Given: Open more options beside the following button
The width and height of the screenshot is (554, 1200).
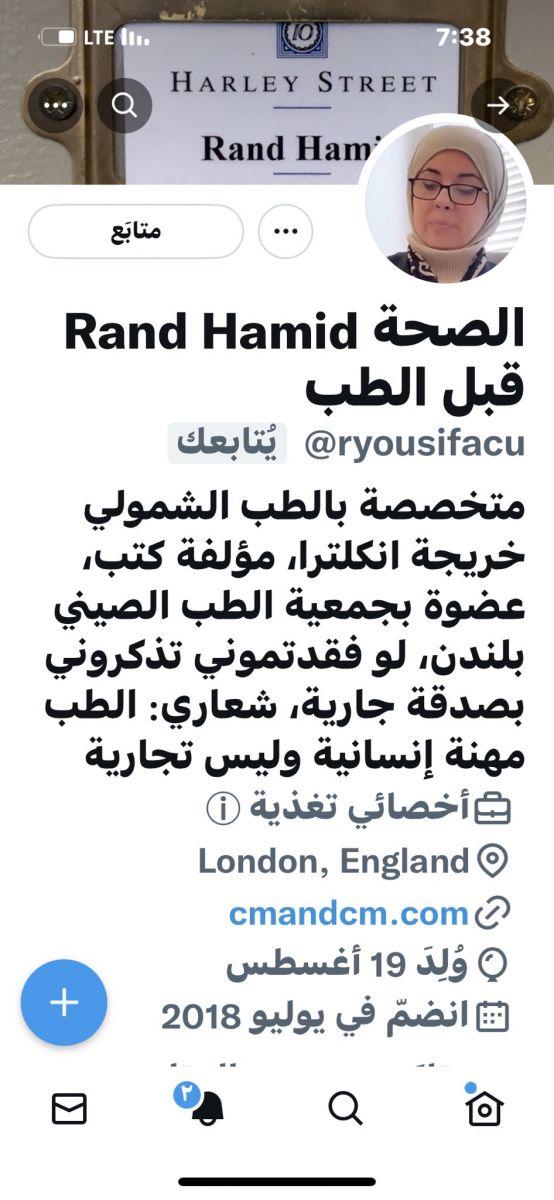Looking at the screenshot, I should tap(286, 231).
